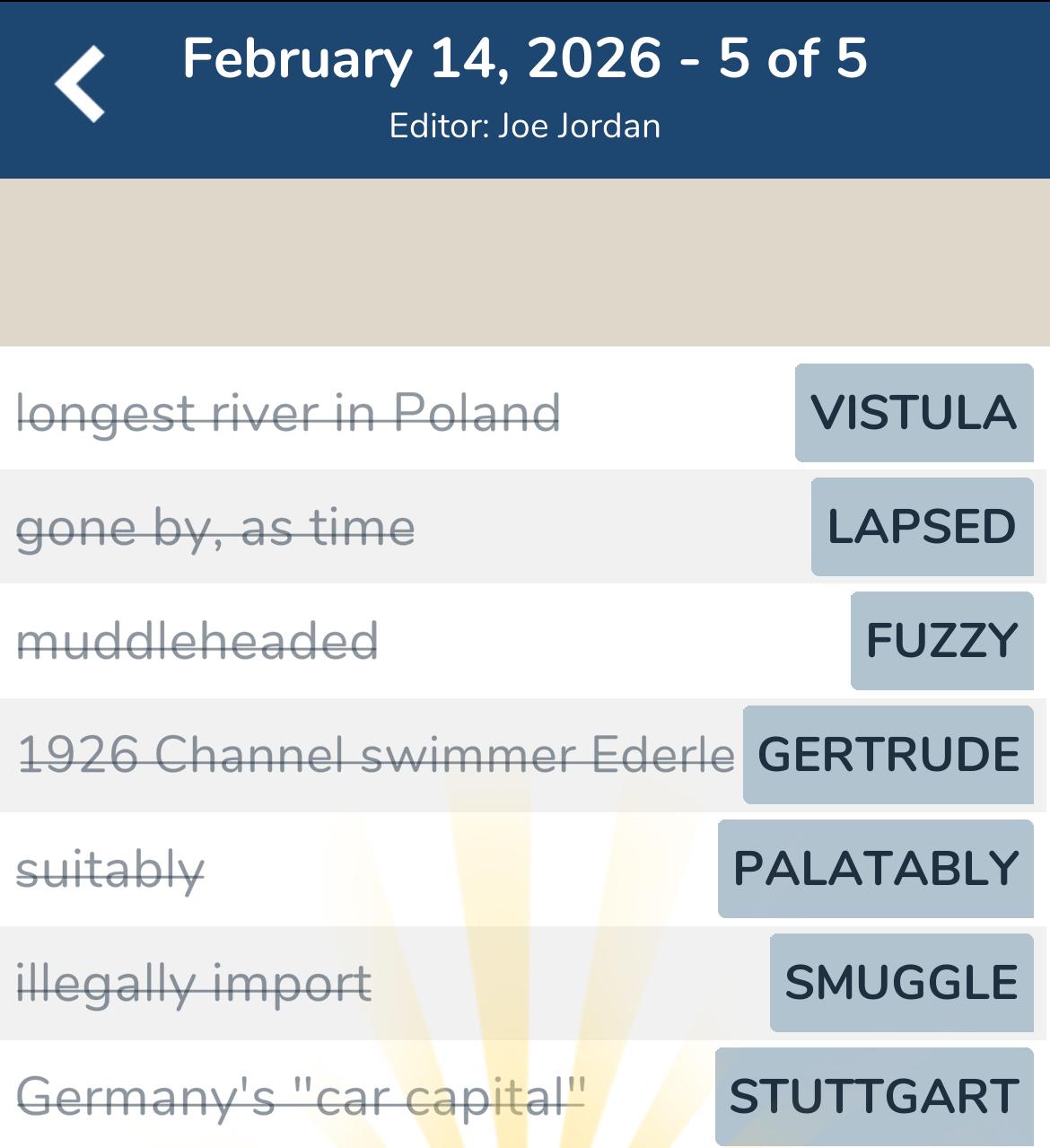Select the SMUGGLE answer tile

(x=900, y=981)
